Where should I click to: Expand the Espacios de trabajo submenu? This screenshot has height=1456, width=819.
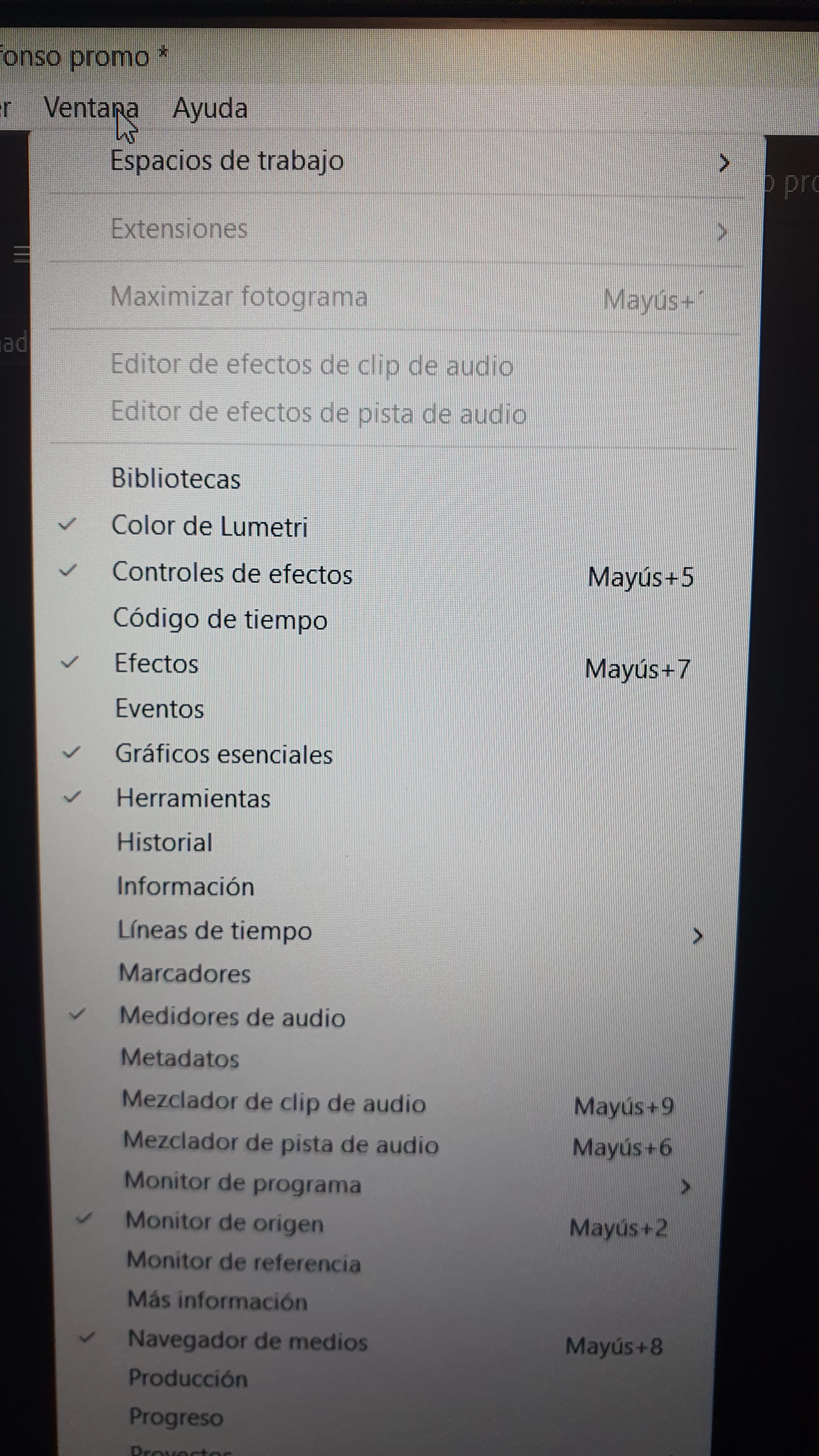click(227, 161)
